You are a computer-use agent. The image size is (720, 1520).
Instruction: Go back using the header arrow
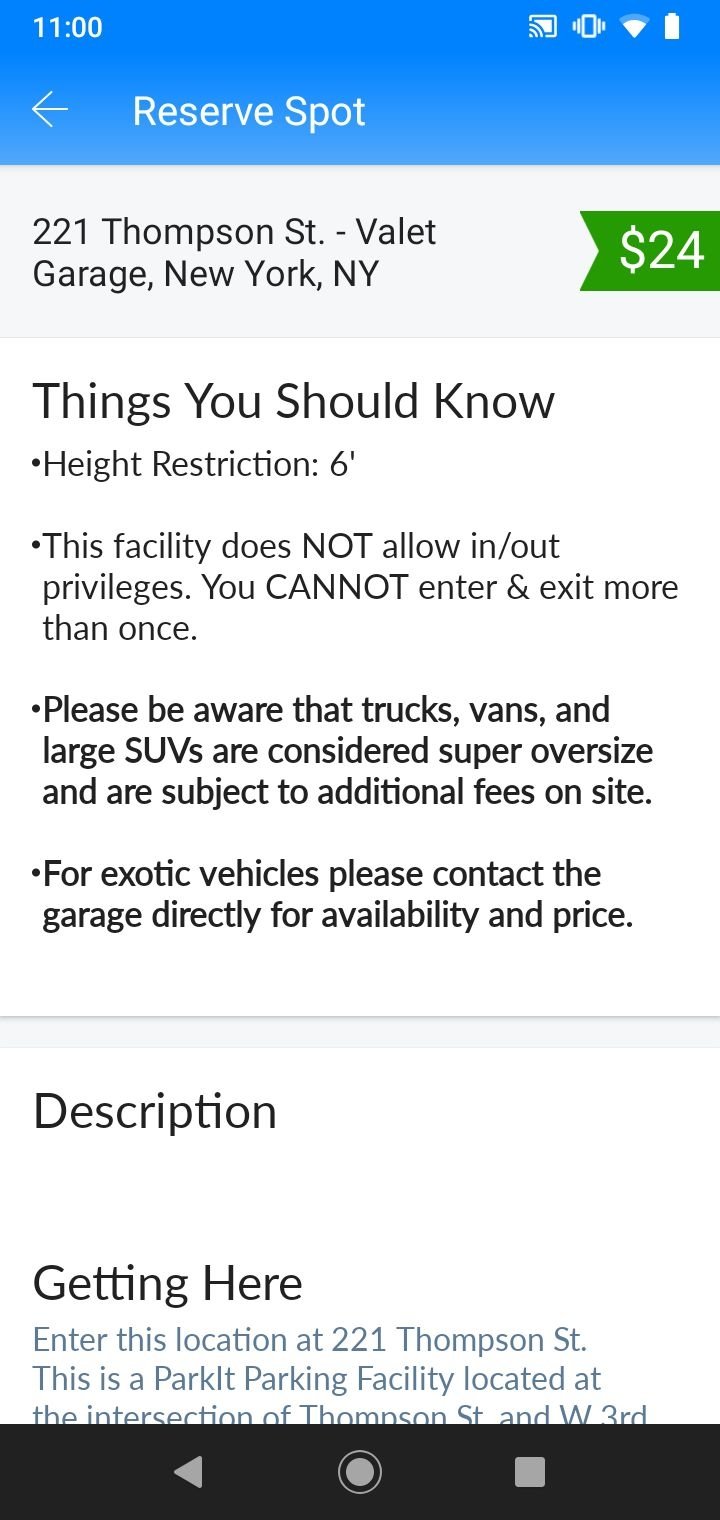tap(50, 110)
